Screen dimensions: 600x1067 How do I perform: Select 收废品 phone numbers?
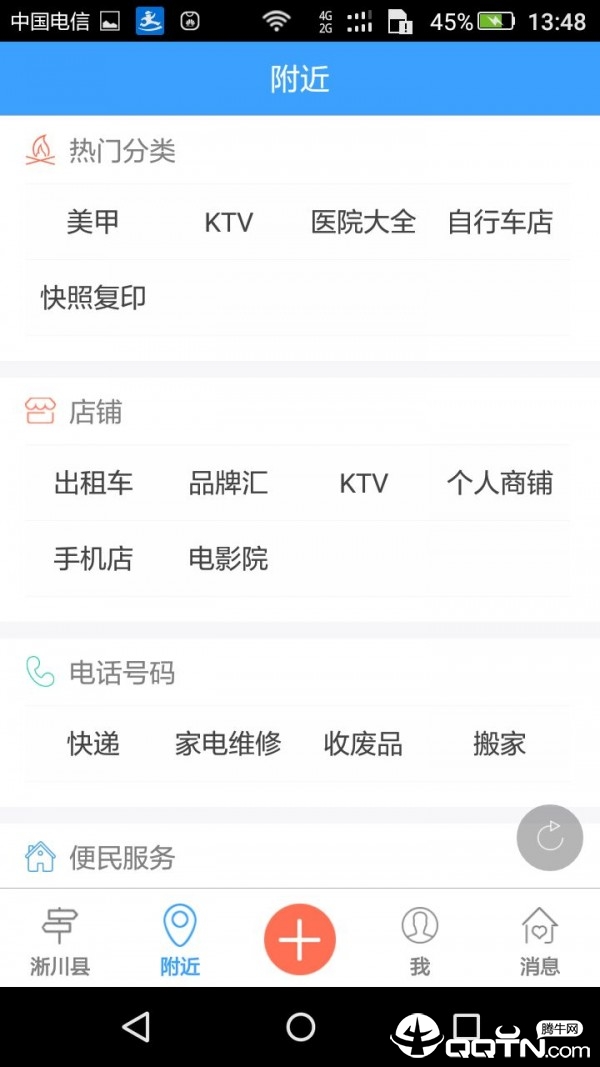click(x=363, y=744)
